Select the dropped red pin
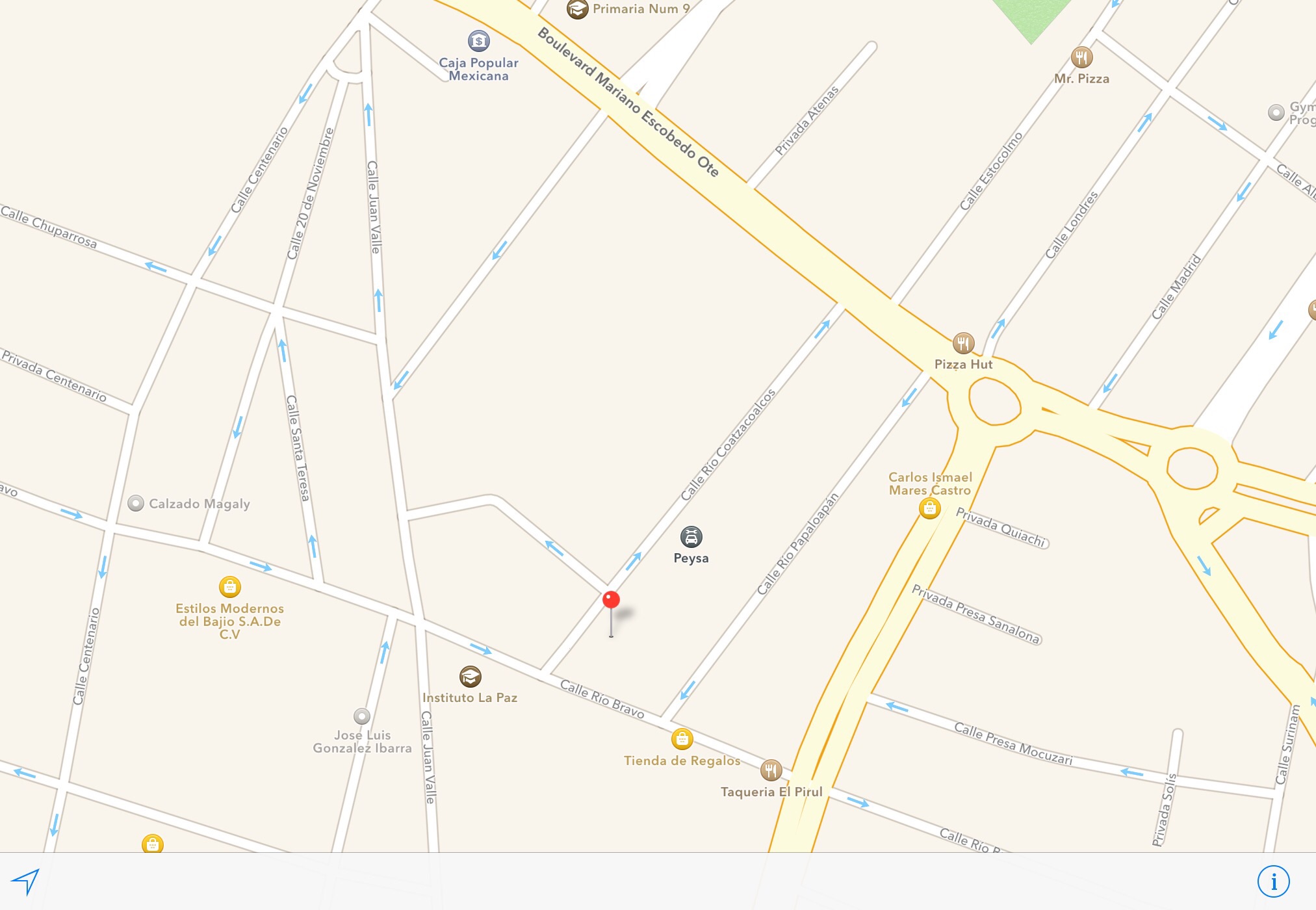1316x910 pixels. 611,600
